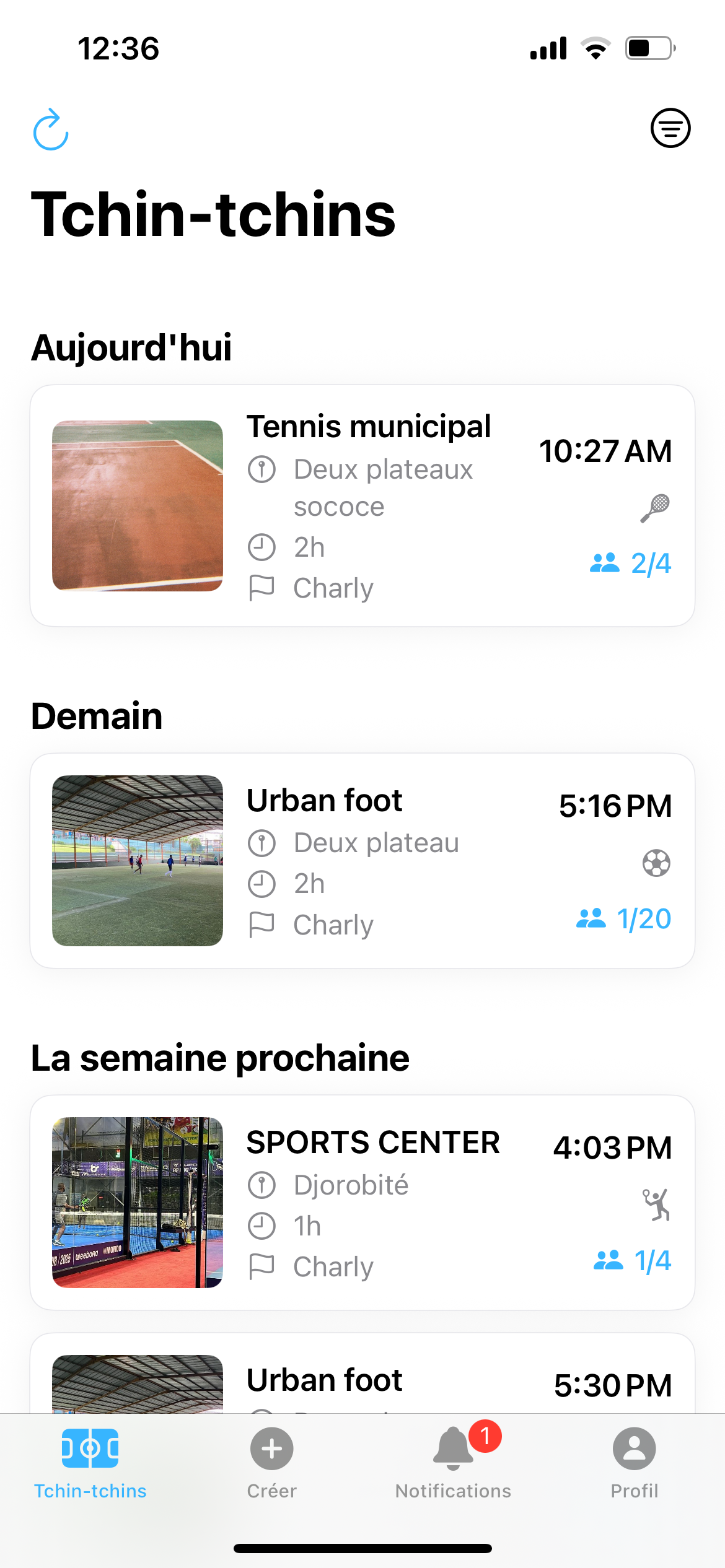Tap the refresh icon
Screen dimensions: 725x1568
[x=50, y=128]
